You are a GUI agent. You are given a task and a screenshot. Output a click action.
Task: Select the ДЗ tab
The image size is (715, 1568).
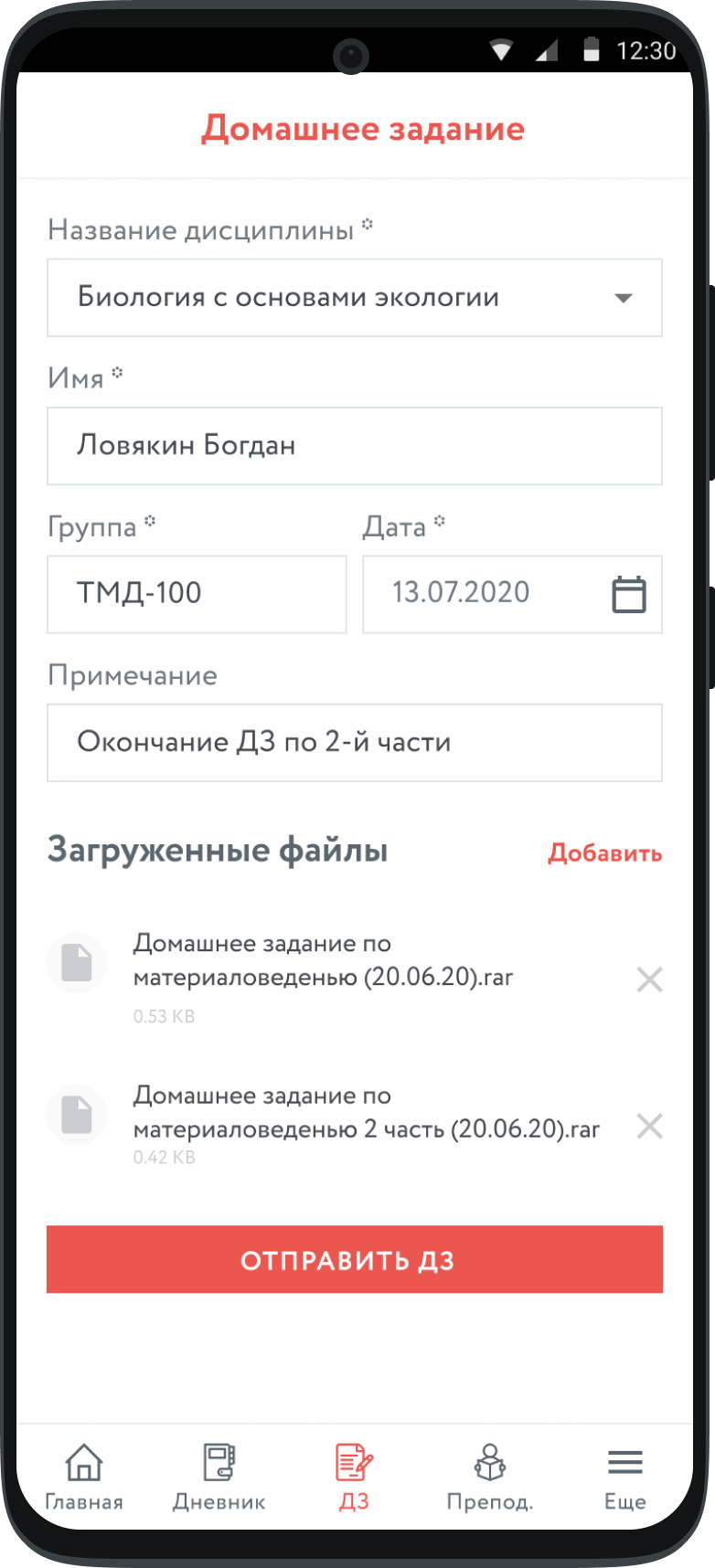tap(354, 1477)
